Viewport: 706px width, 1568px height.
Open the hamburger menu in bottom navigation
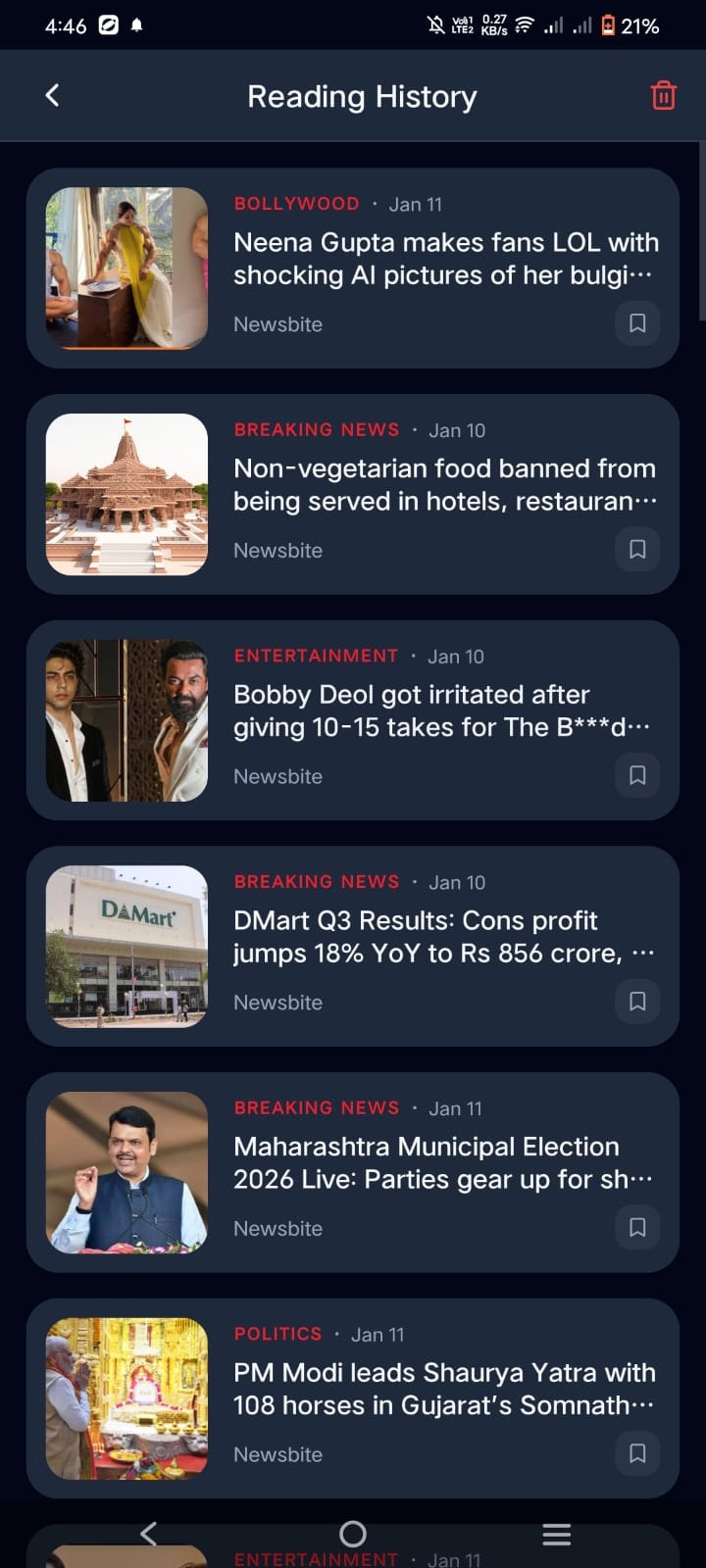pos(556,1534)
